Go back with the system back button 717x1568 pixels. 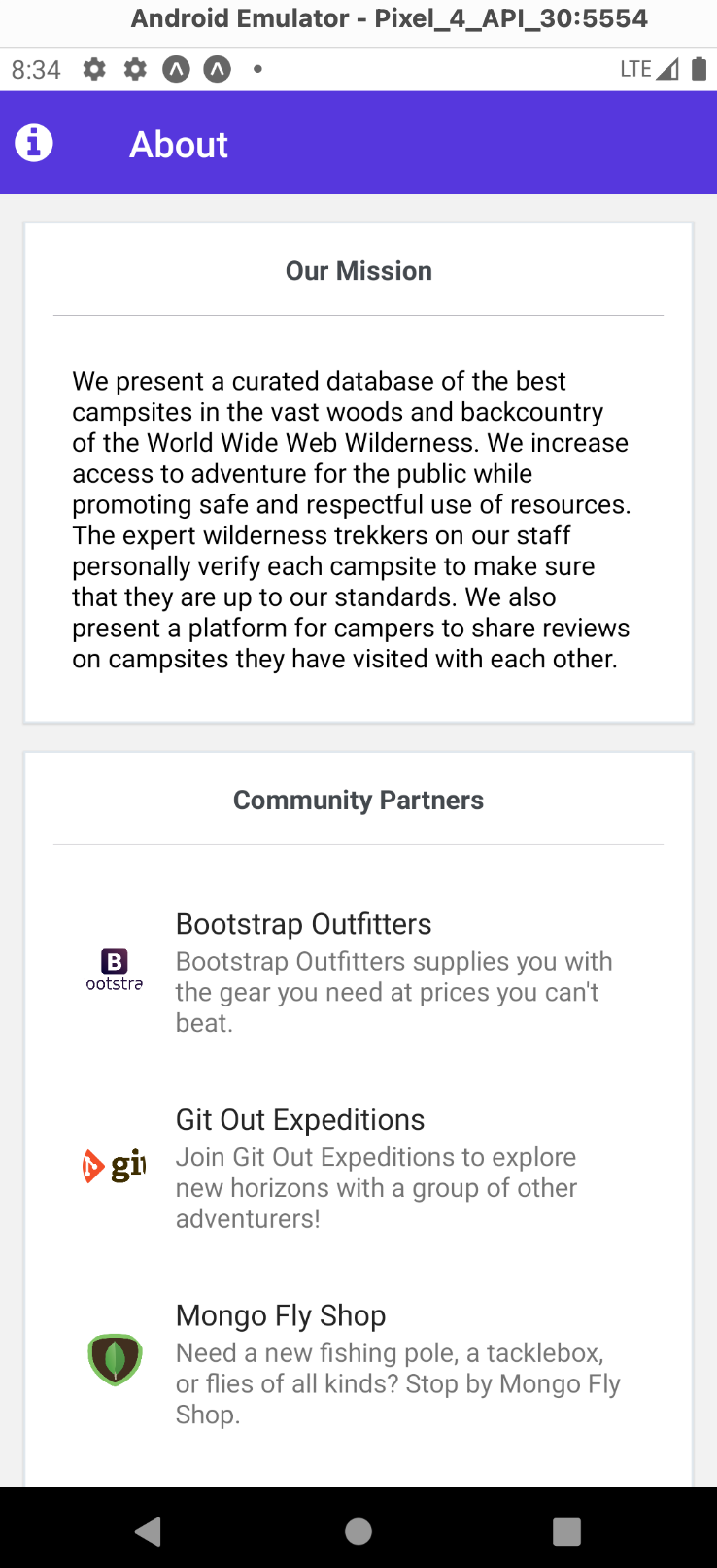149,1532
